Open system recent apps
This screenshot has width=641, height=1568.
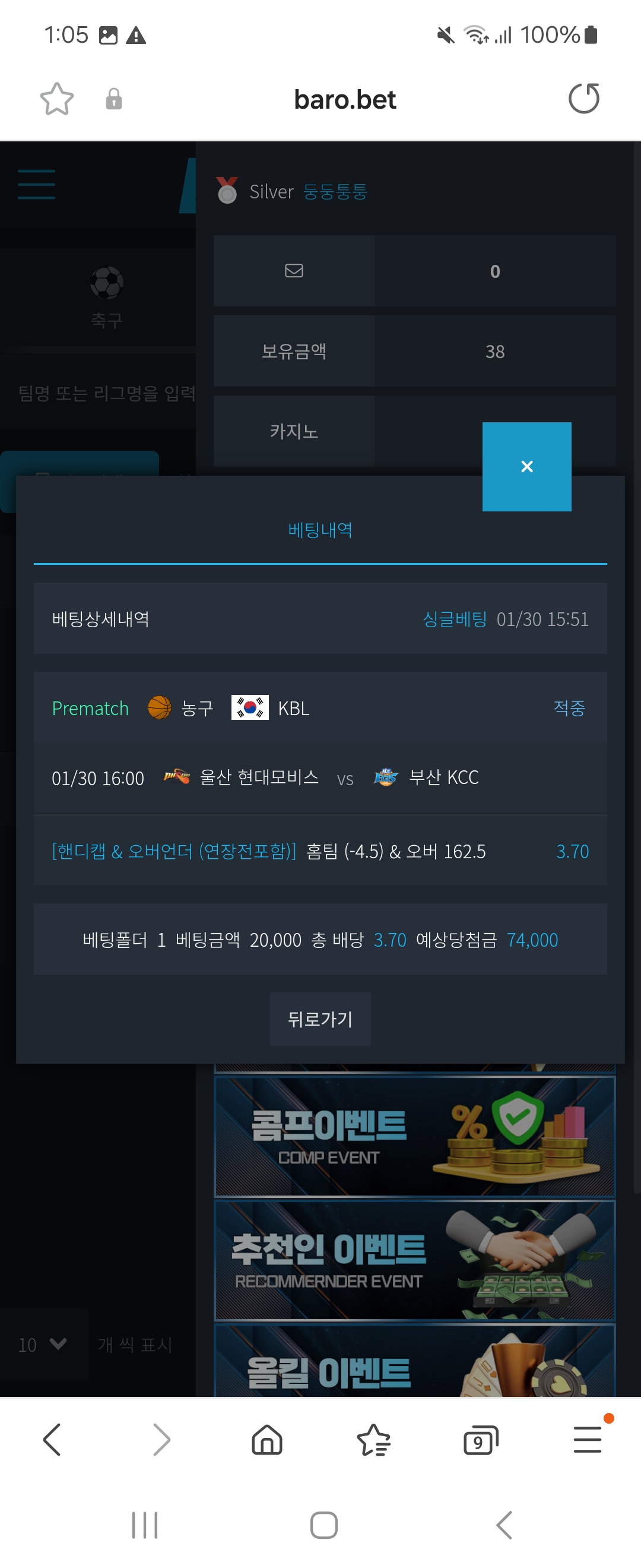[145, 1525]
